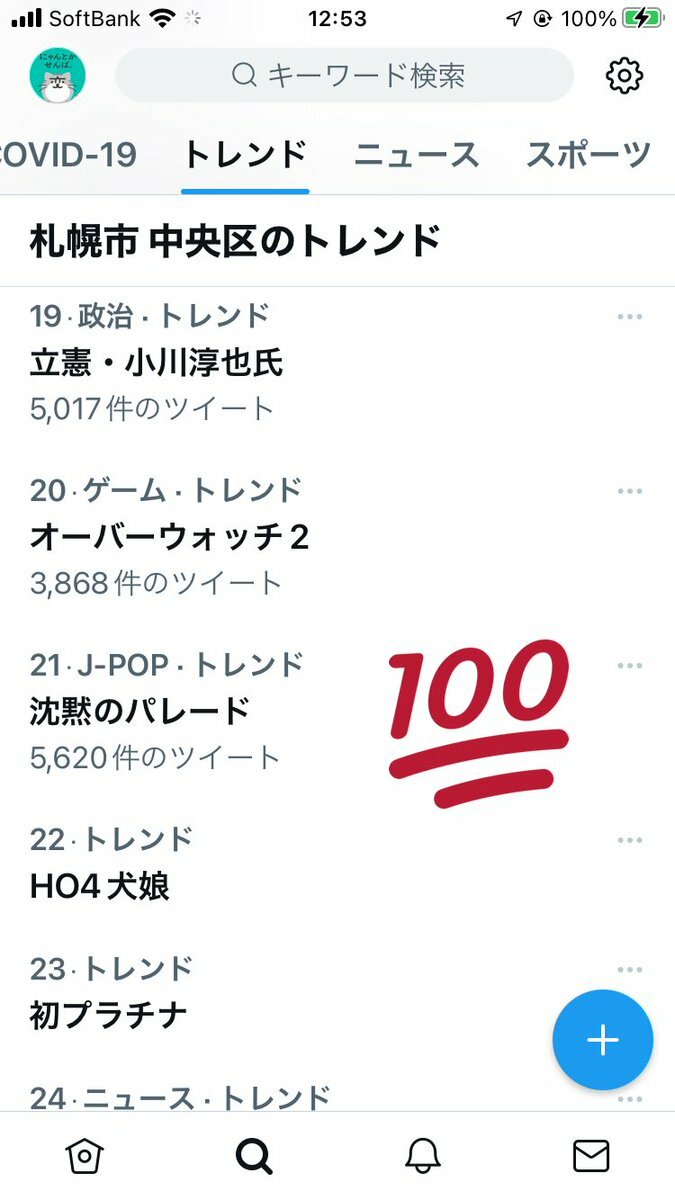Open trend 立憲・小川淳也氏

point(157,363)
